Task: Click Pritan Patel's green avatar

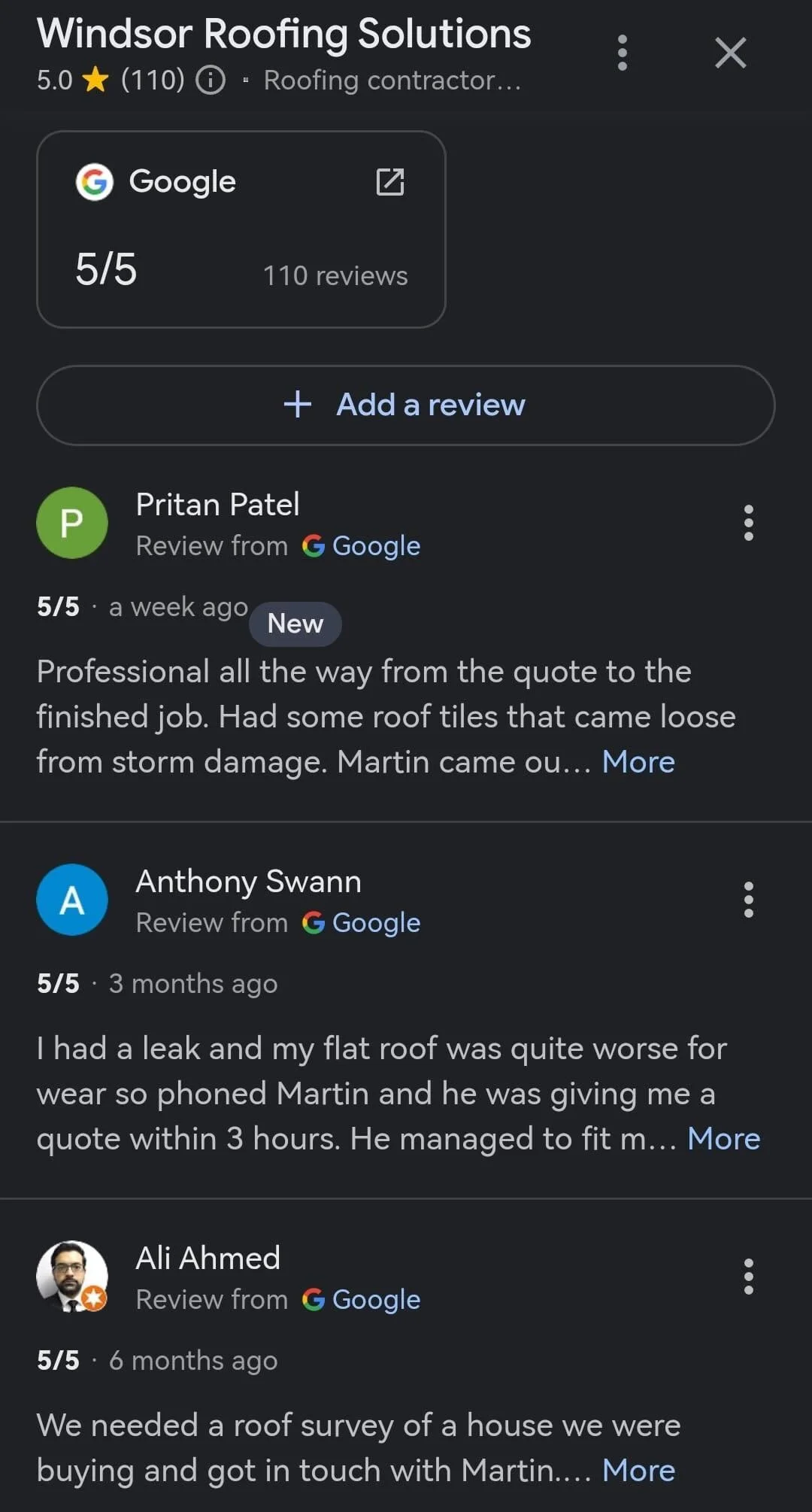Action: pos(71,522)
